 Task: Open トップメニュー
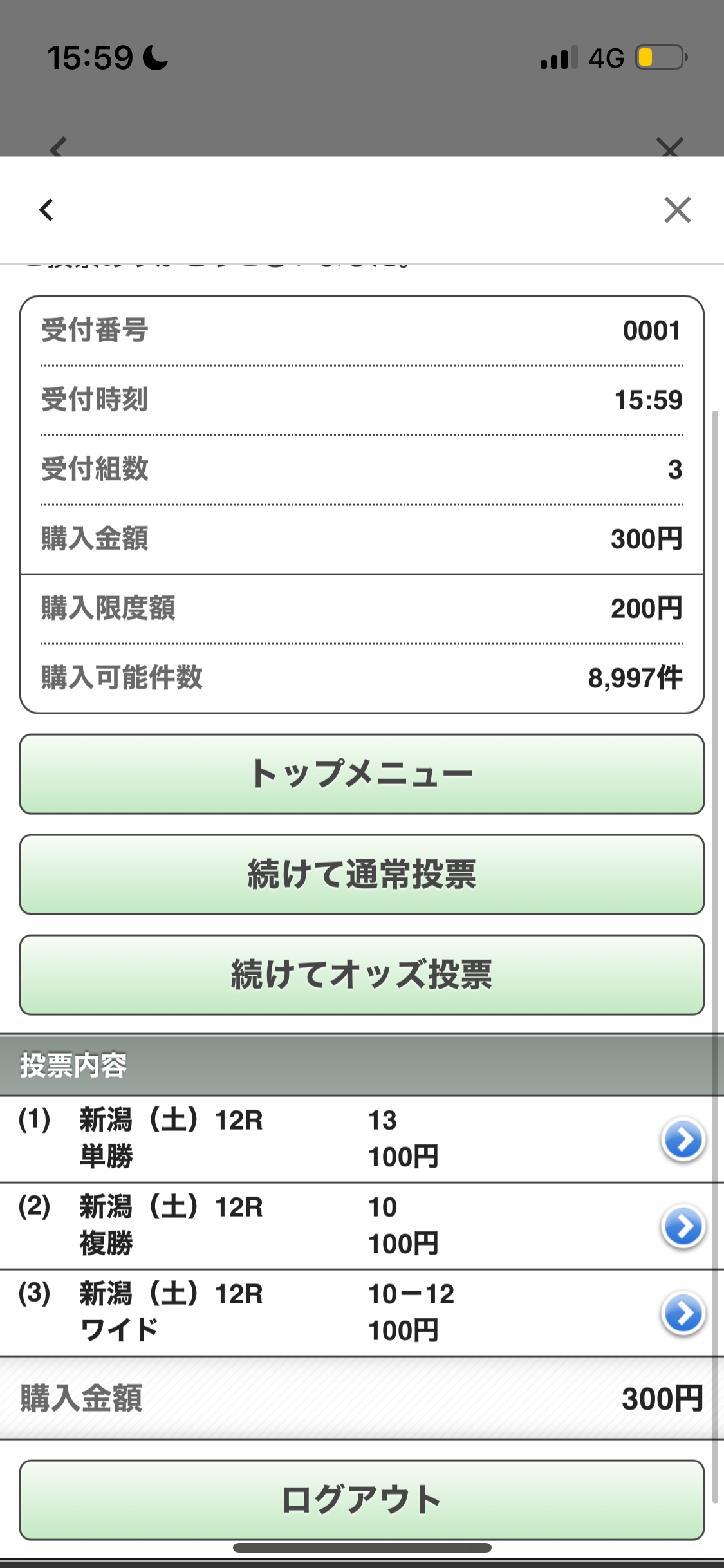coord(362,774)
